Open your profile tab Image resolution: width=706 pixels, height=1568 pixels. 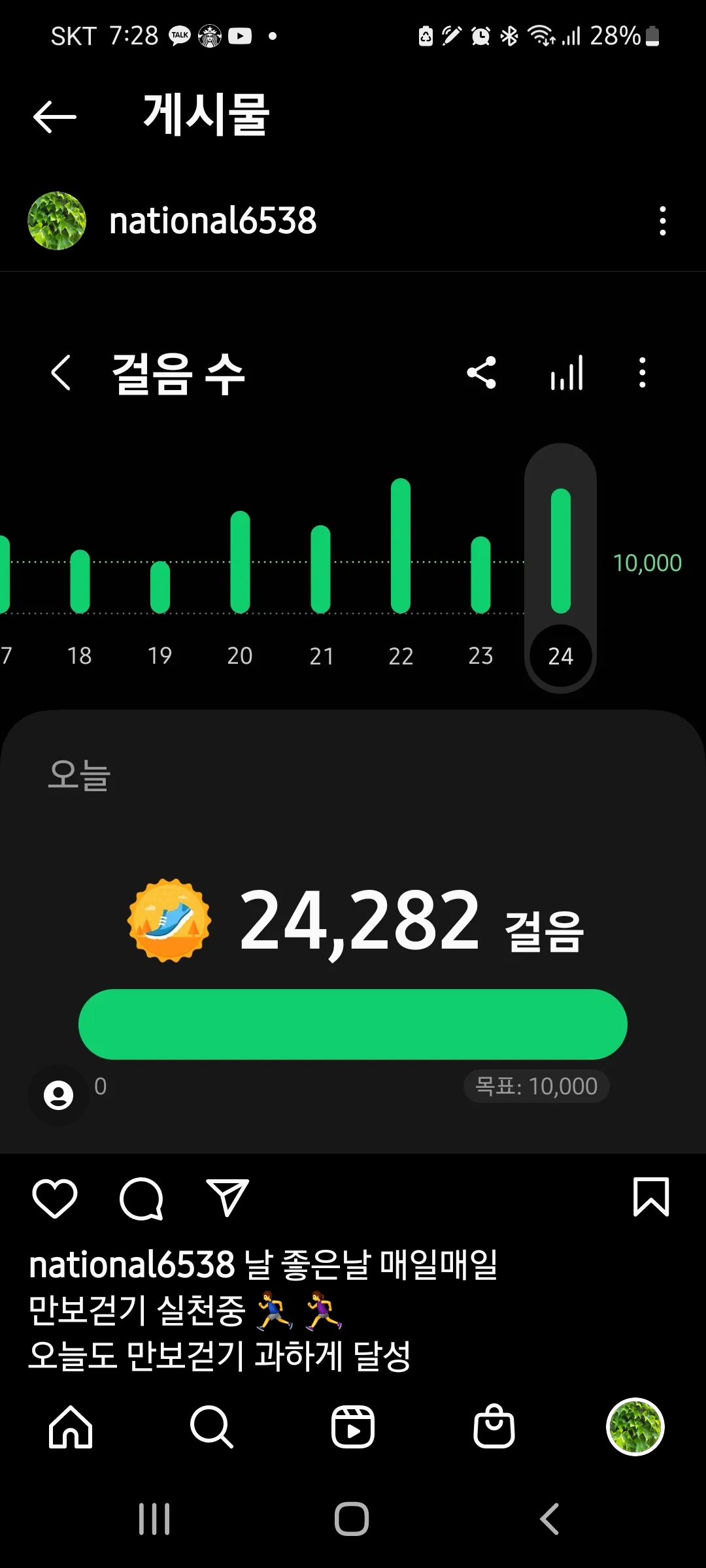pyautogui.click(x=635, y=1427)
